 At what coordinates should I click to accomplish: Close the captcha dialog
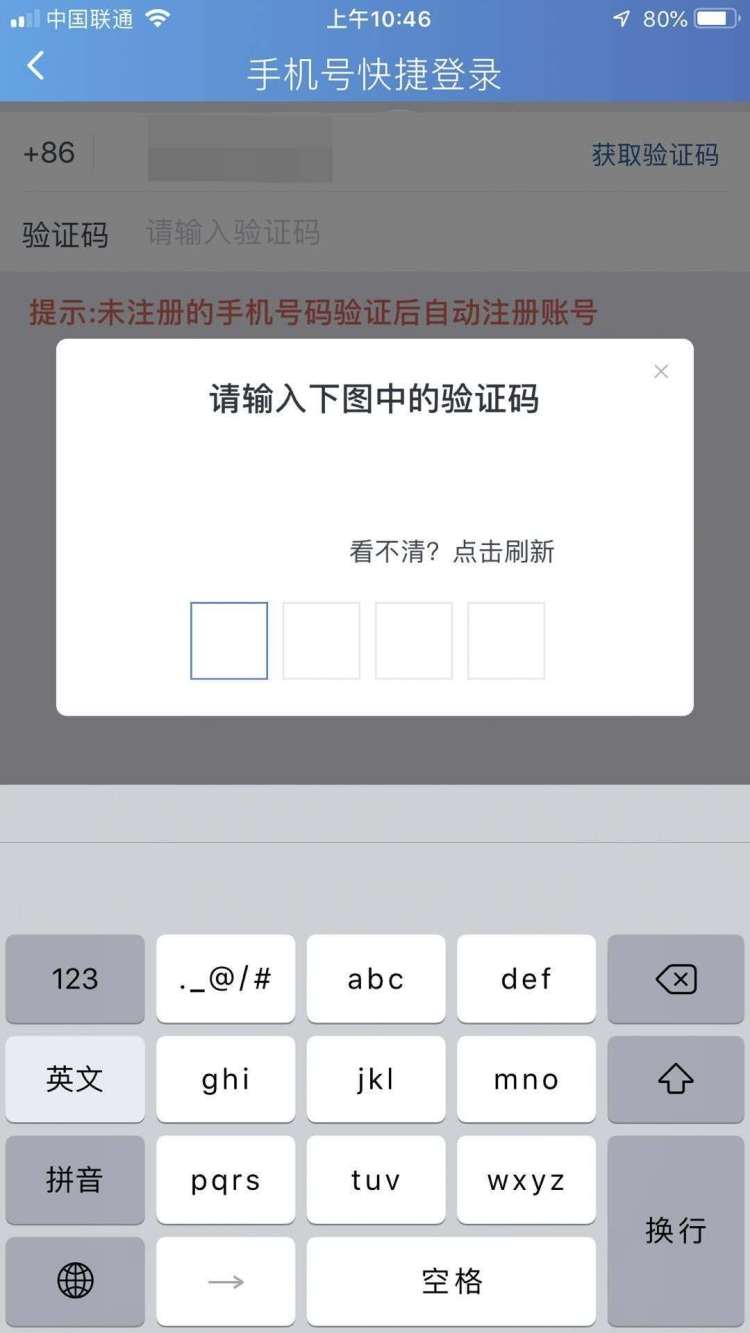660,372
